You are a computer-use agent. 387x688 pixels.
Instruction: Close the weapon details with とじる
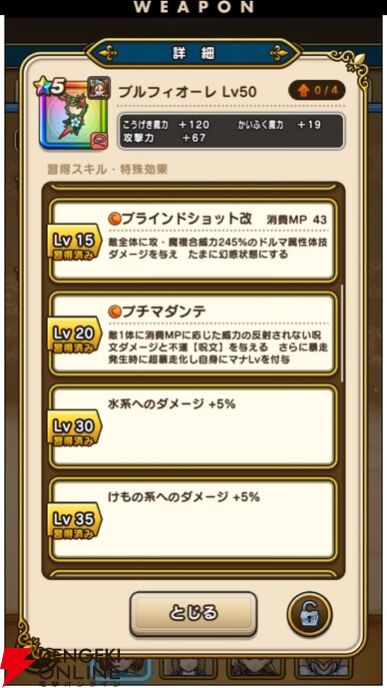[193, 613]
